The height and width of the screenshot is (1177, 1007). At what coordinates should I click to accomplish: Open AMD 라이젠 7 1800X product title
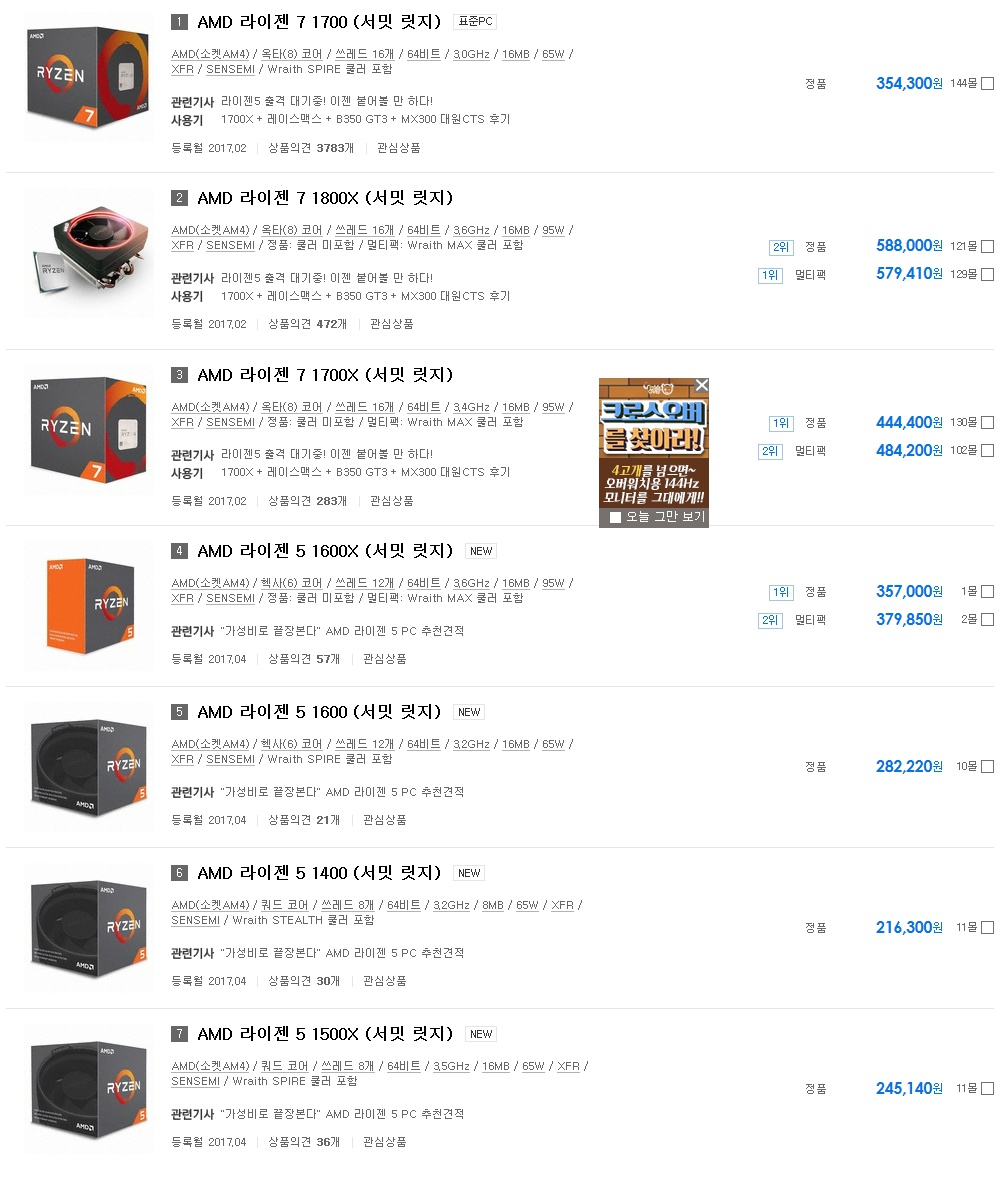(325, 198)
